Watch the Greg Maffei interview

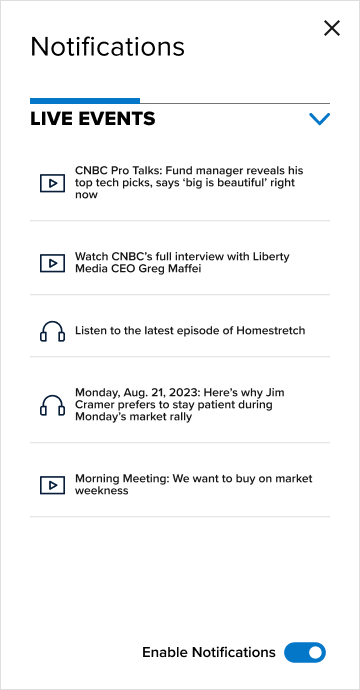pyautogui.click(x=180, y=263)
